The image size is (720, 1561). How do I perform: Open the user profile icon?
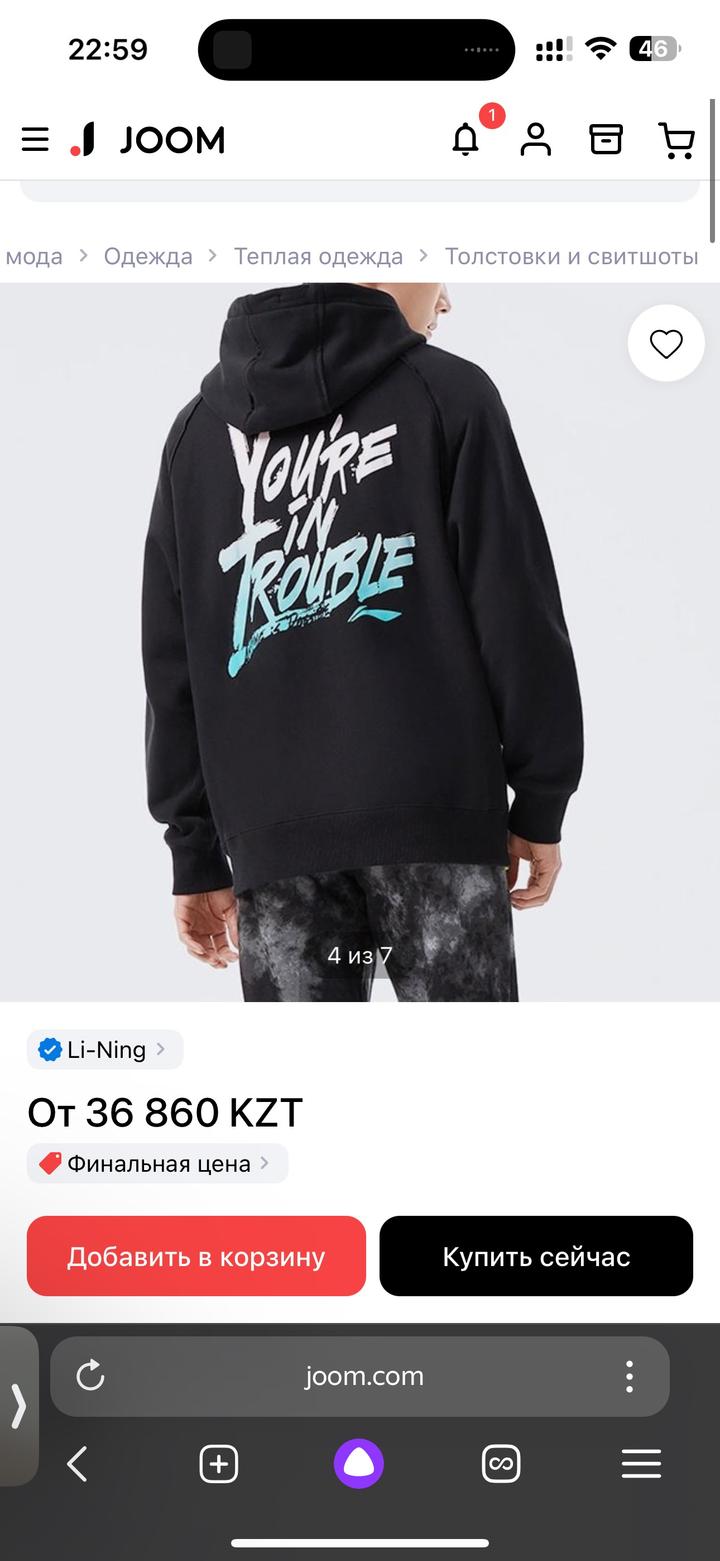pos(536,140)
